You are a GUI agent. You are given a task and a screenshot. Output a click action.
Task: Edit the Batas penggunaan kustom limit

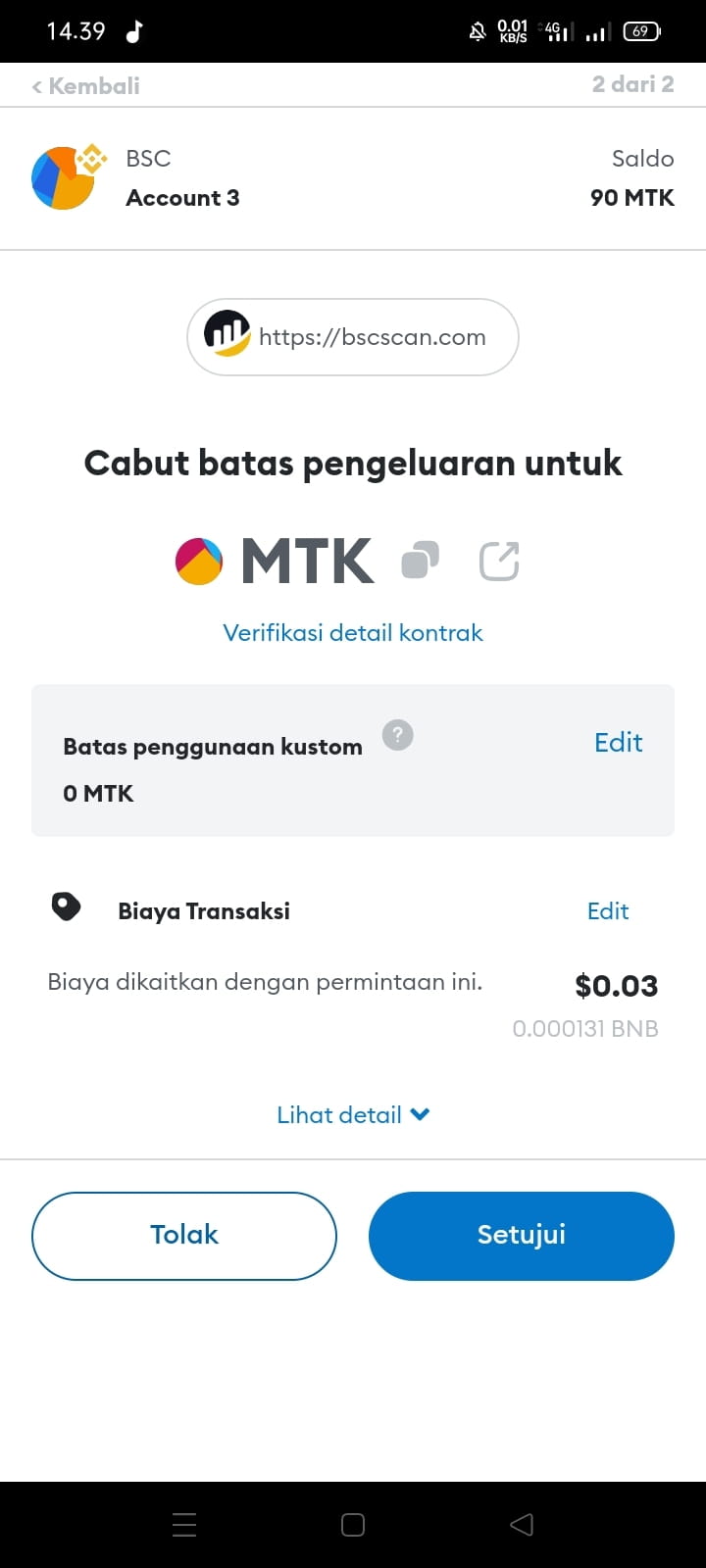(x=617, y=743)
